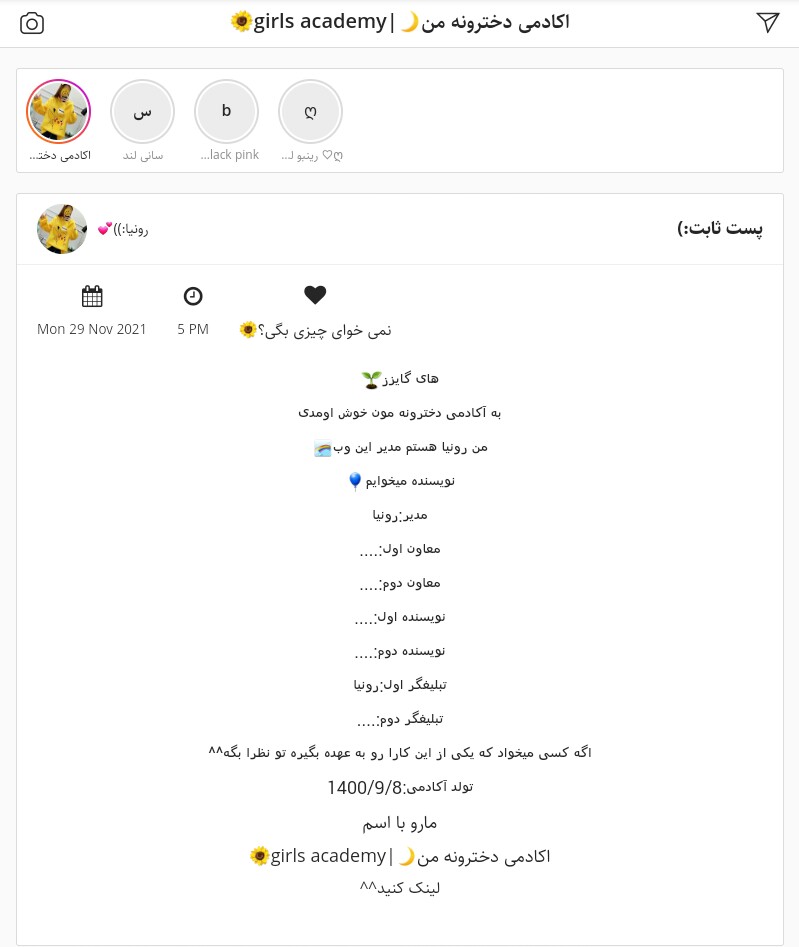Open the سانی لند story circle
Image resolution: width=799 pixels, height=947 pixels.
click(143, 111)
